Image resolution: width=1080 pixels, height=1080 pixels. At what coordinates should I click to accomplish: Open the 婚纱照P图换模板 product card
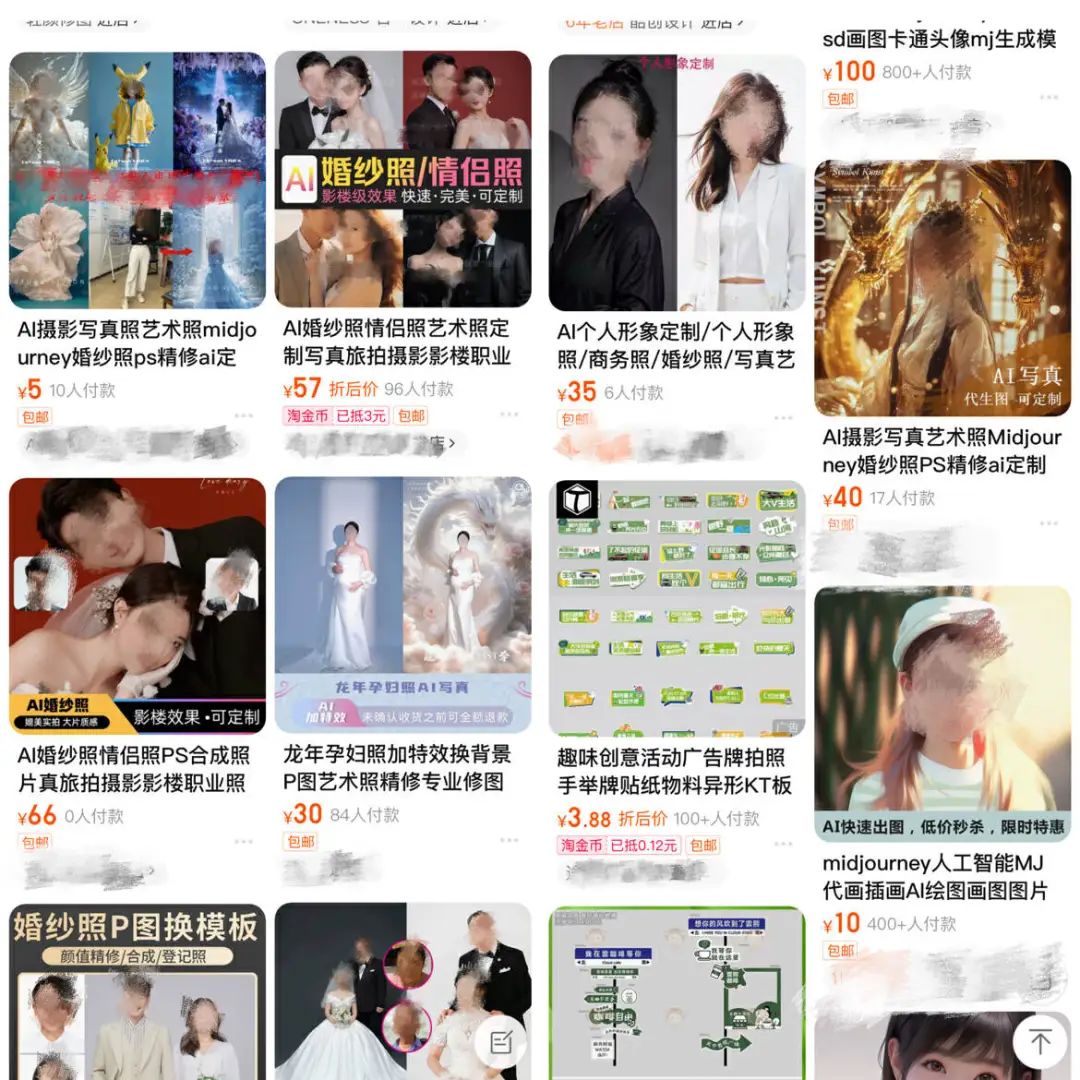tap(137, 990)
